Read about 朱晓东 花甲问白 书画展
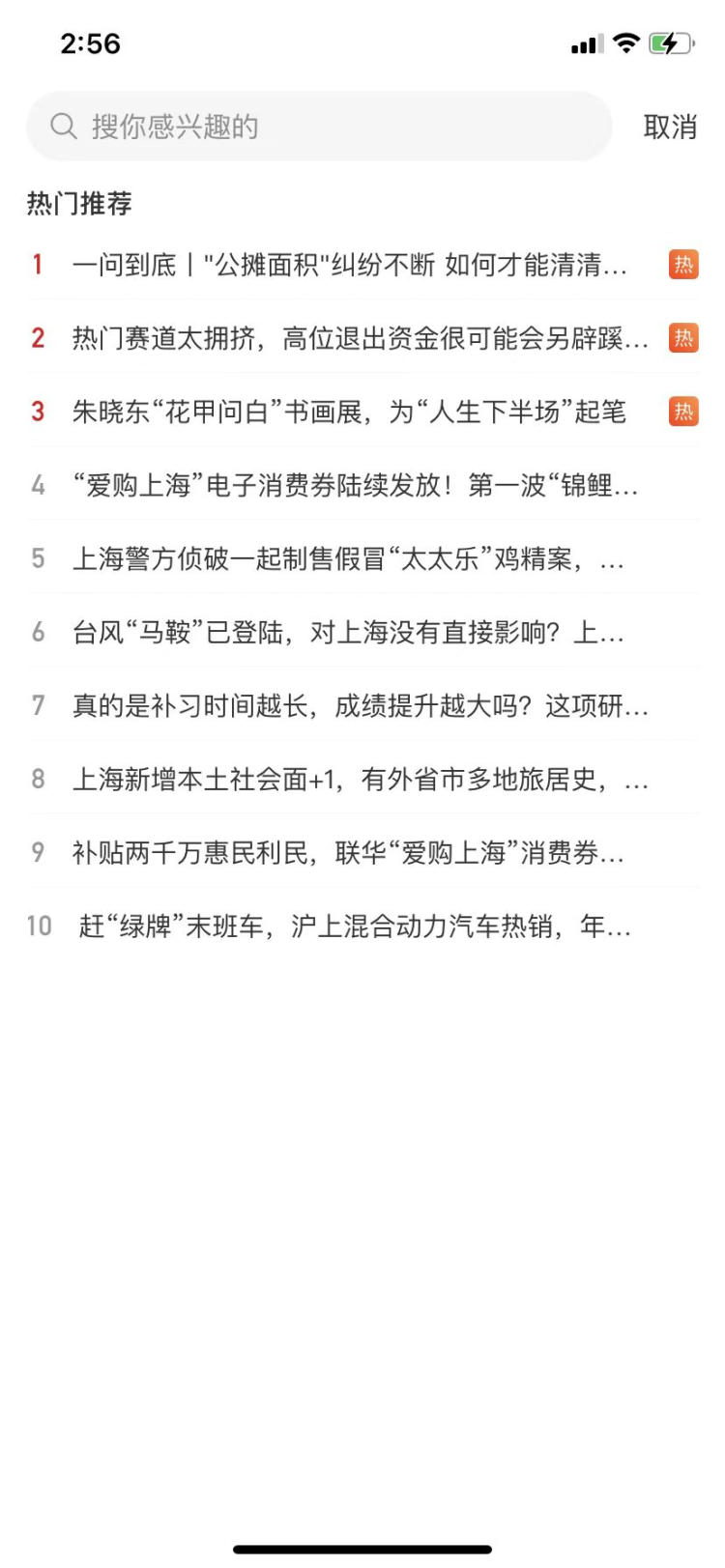This screenshot has height=1568, width=725. point(349,412)
